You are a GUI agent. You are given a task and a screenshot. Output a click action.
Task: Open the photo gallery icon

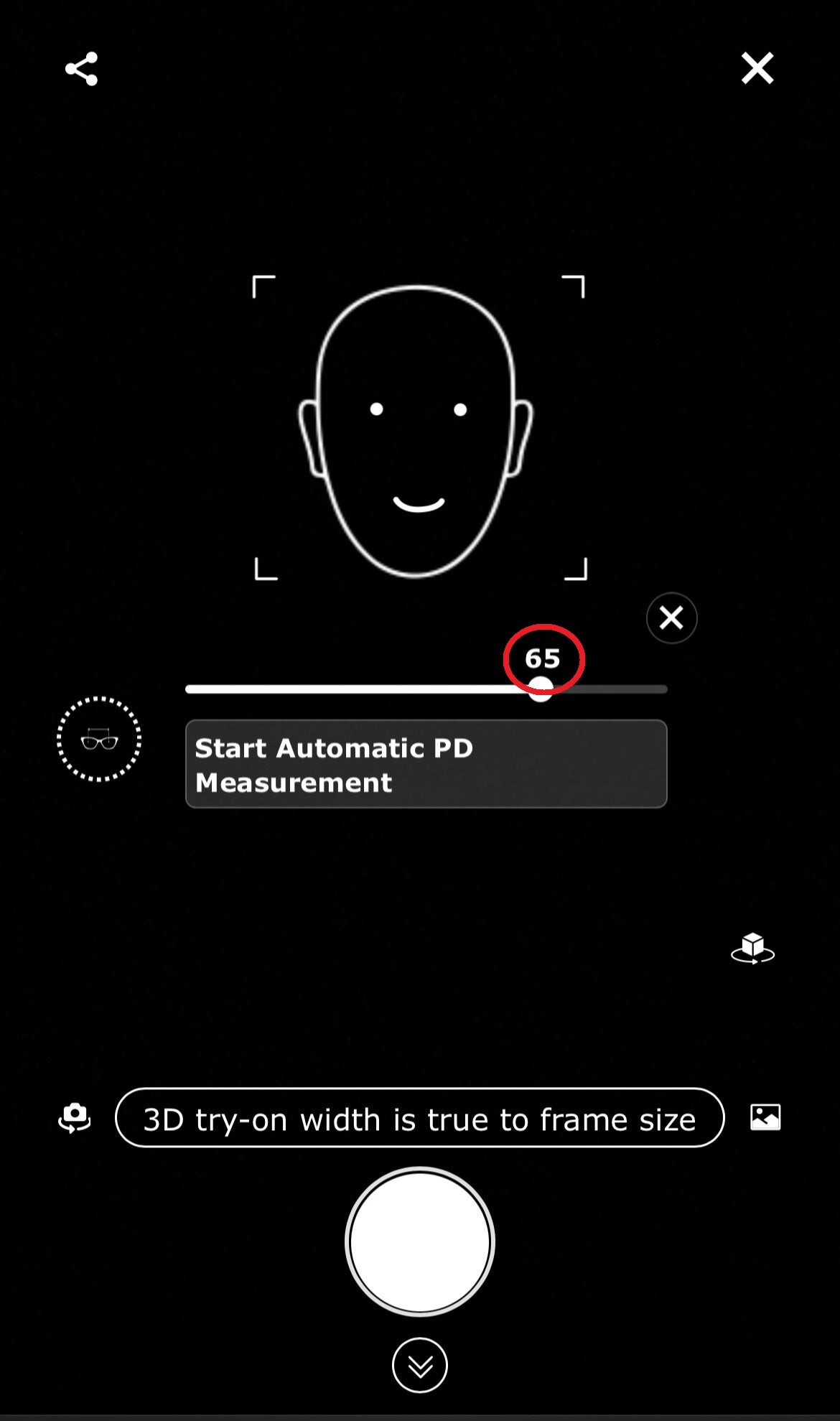(765, 1117)
